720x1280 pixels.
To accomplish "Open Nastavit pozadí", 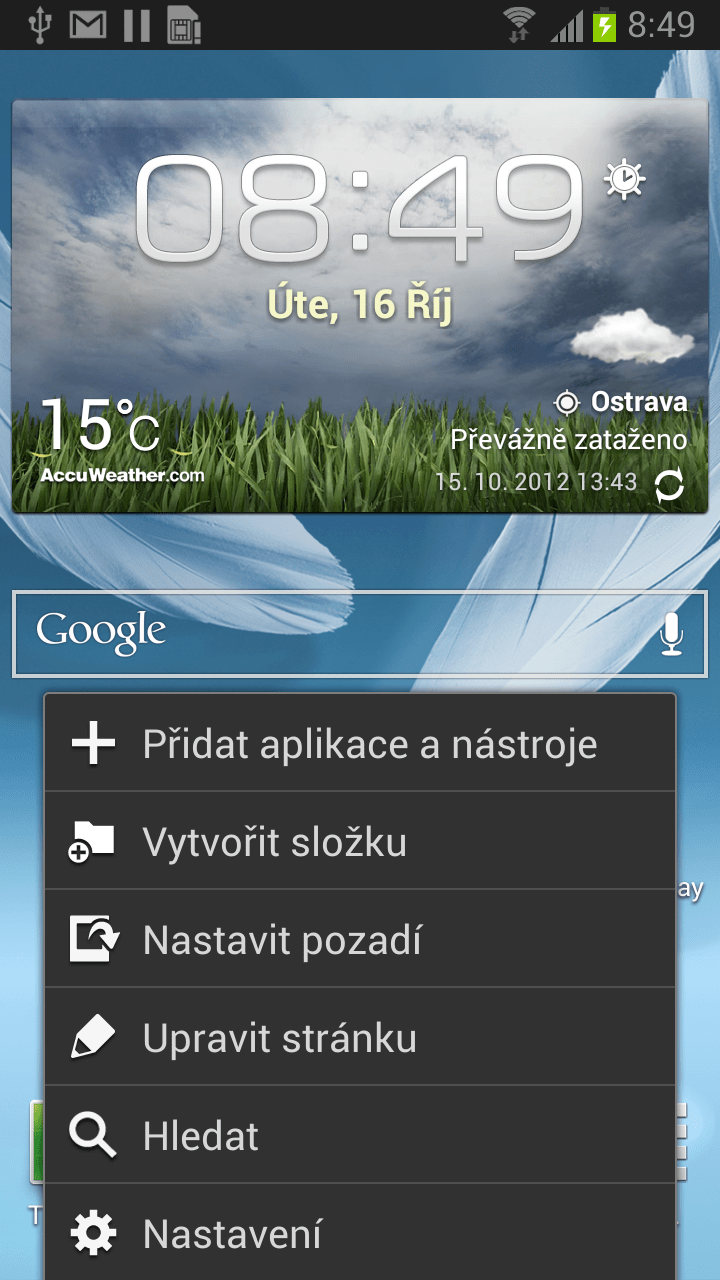I will (x=360, y=940).
